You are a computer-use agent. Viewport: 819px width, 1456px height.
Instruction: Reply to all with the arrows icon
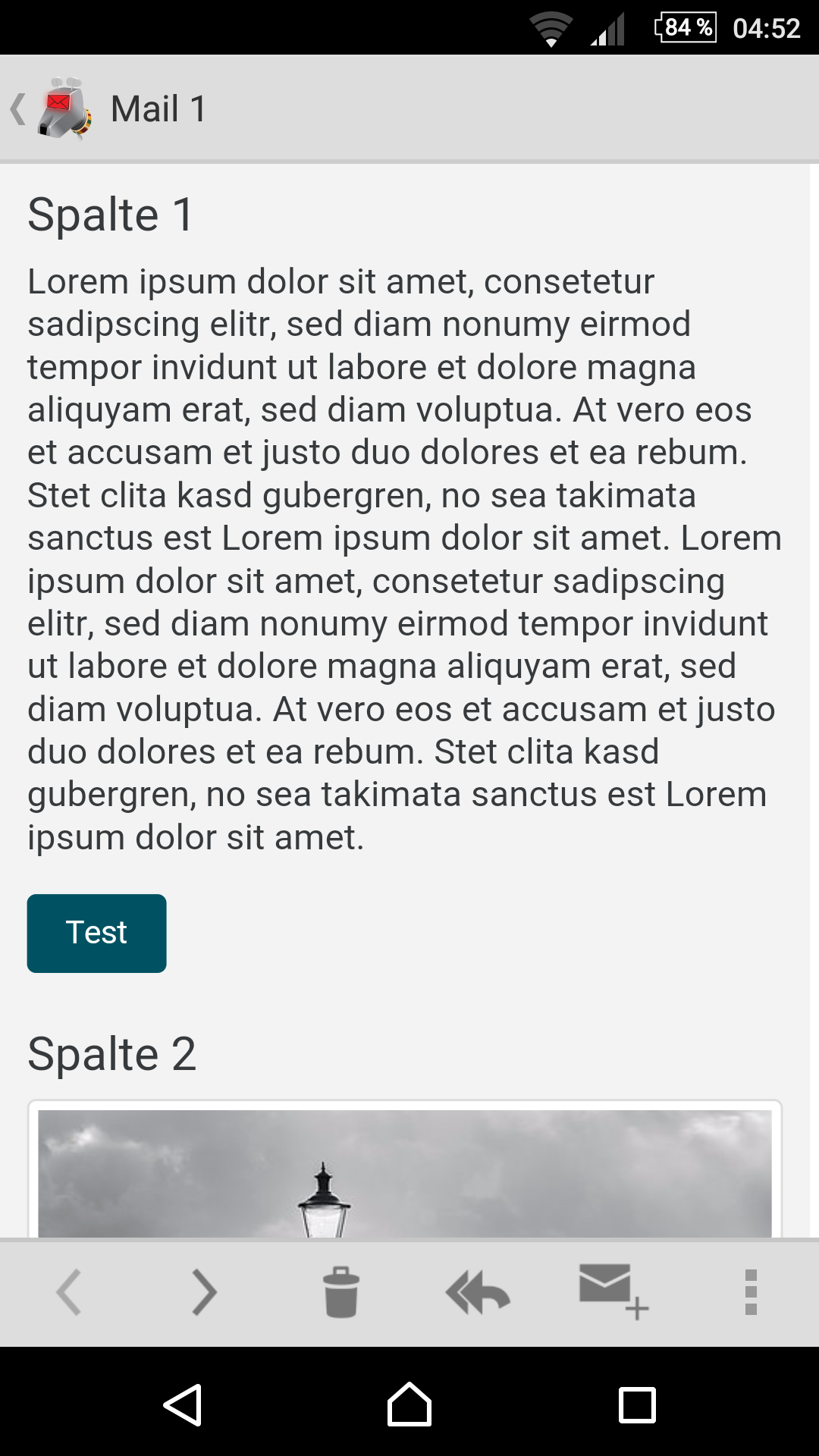(478, 1292)
